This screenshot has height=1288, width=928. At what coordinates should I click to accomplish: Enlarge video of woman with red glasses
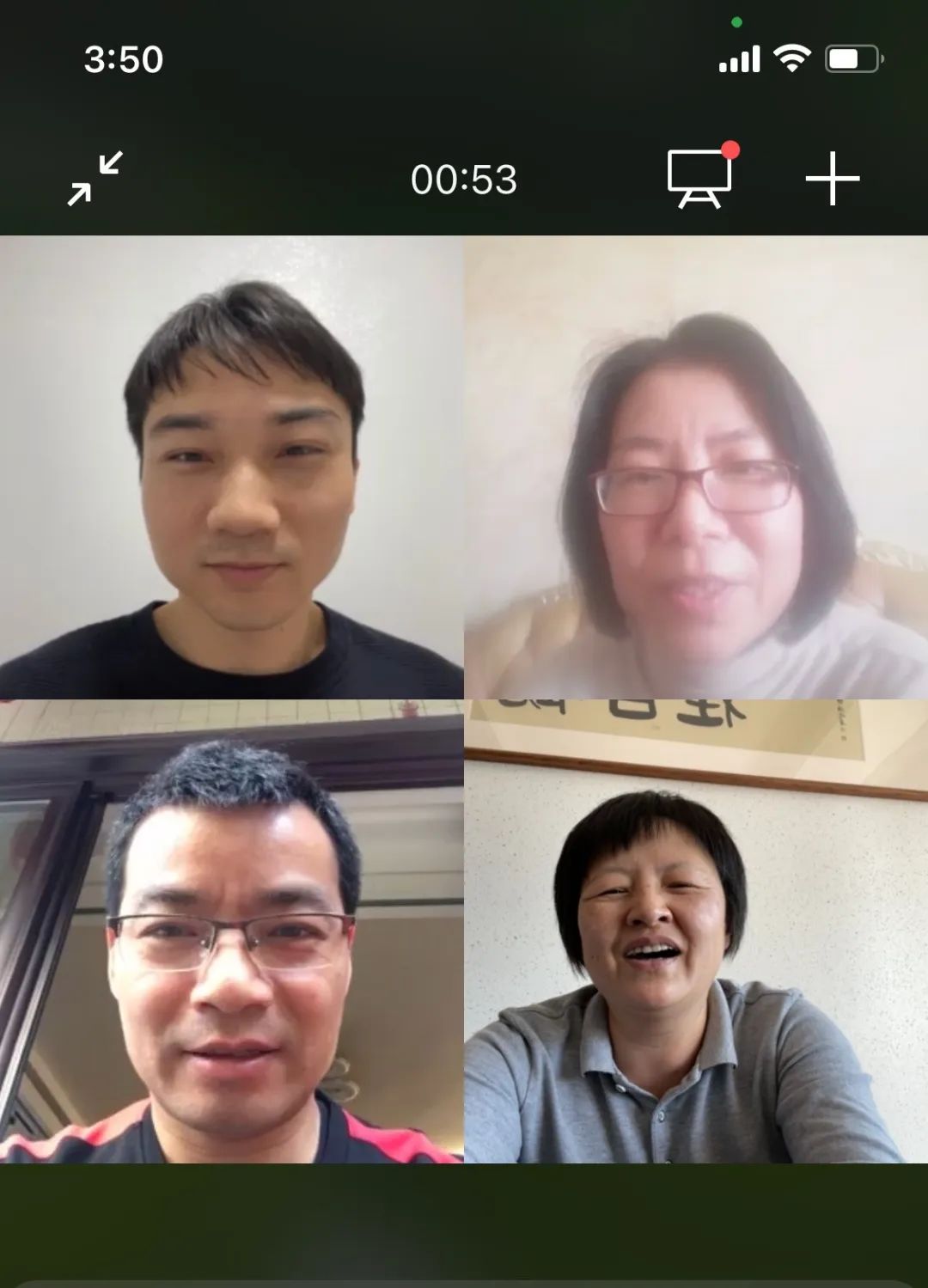[696, 467]
